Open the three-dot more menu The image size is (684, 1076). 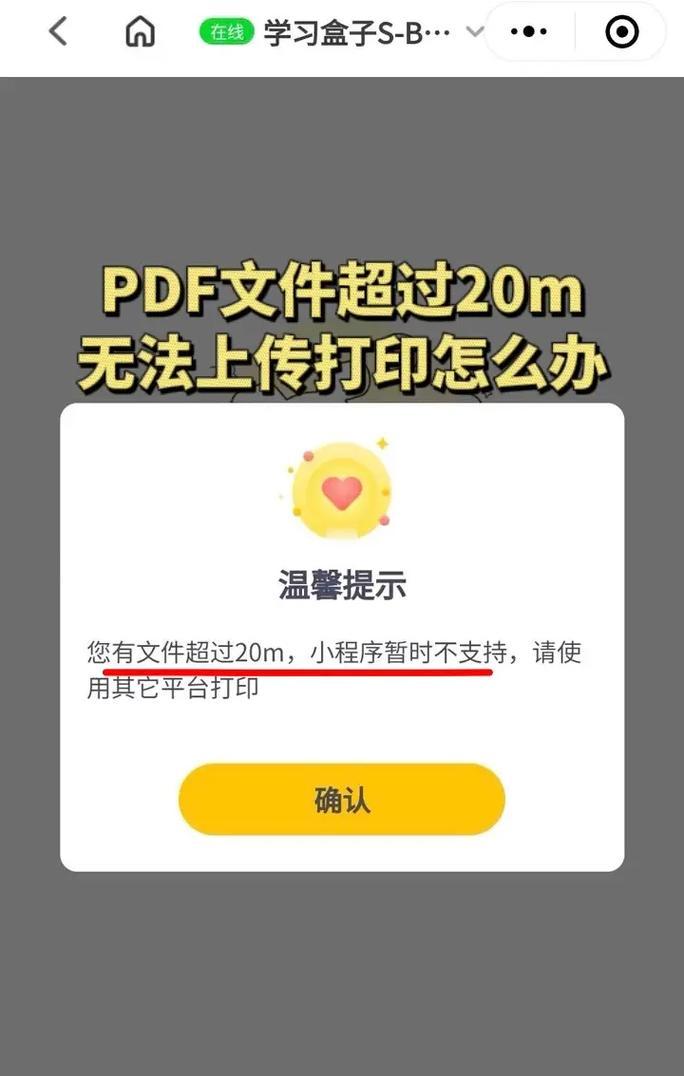[529, 32]
